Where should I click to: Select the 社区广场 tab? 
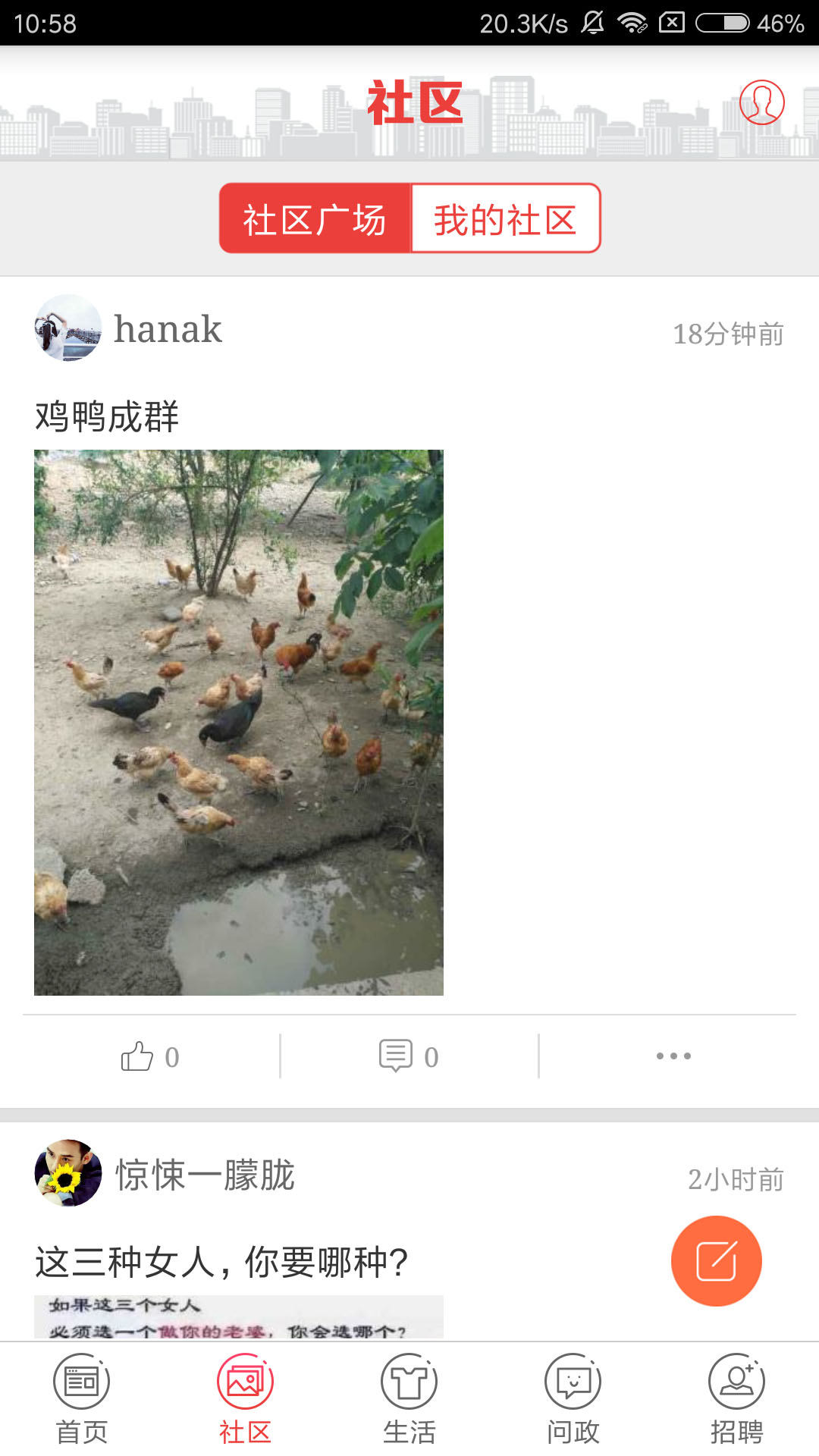click(315, 218)
